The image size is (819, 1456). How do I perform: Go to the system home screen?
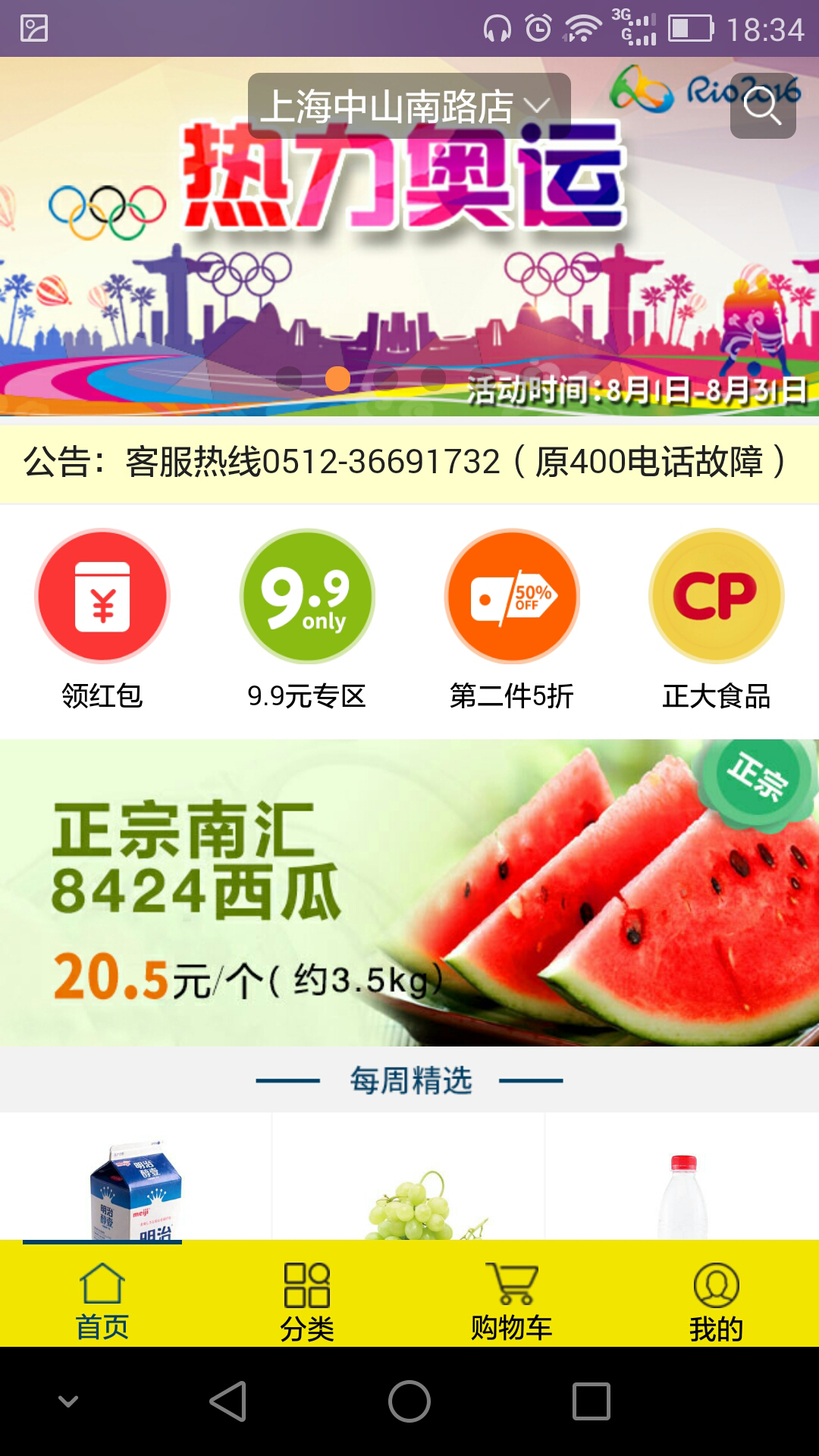(409, 1401)
